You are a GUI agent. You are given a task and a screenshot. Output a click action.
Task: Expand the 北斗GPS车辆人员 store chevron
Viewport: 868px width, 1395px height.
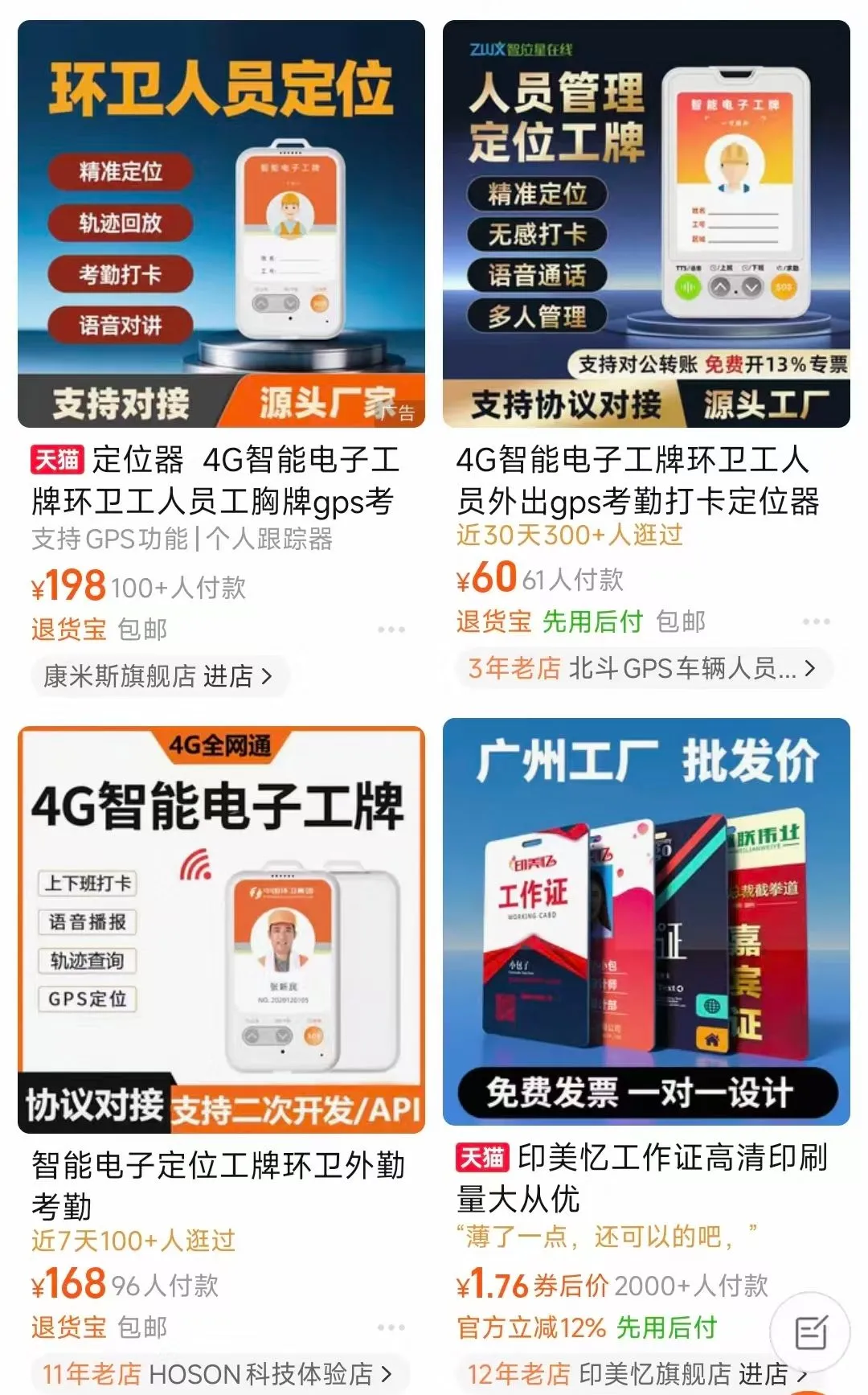pyautogui.click(x=812, y=669)
